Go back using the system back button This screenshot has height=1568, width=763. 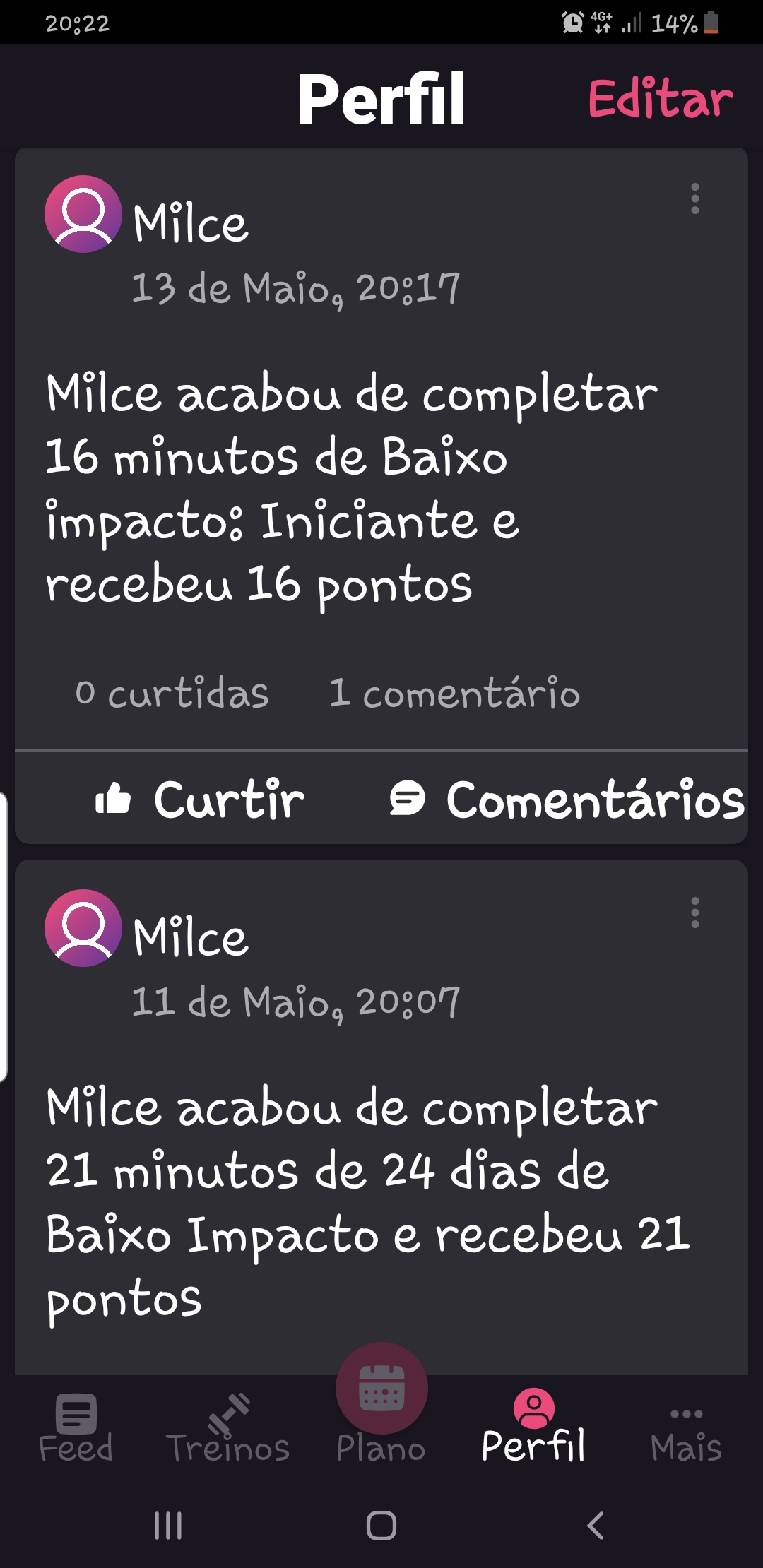click(596, 1526)
